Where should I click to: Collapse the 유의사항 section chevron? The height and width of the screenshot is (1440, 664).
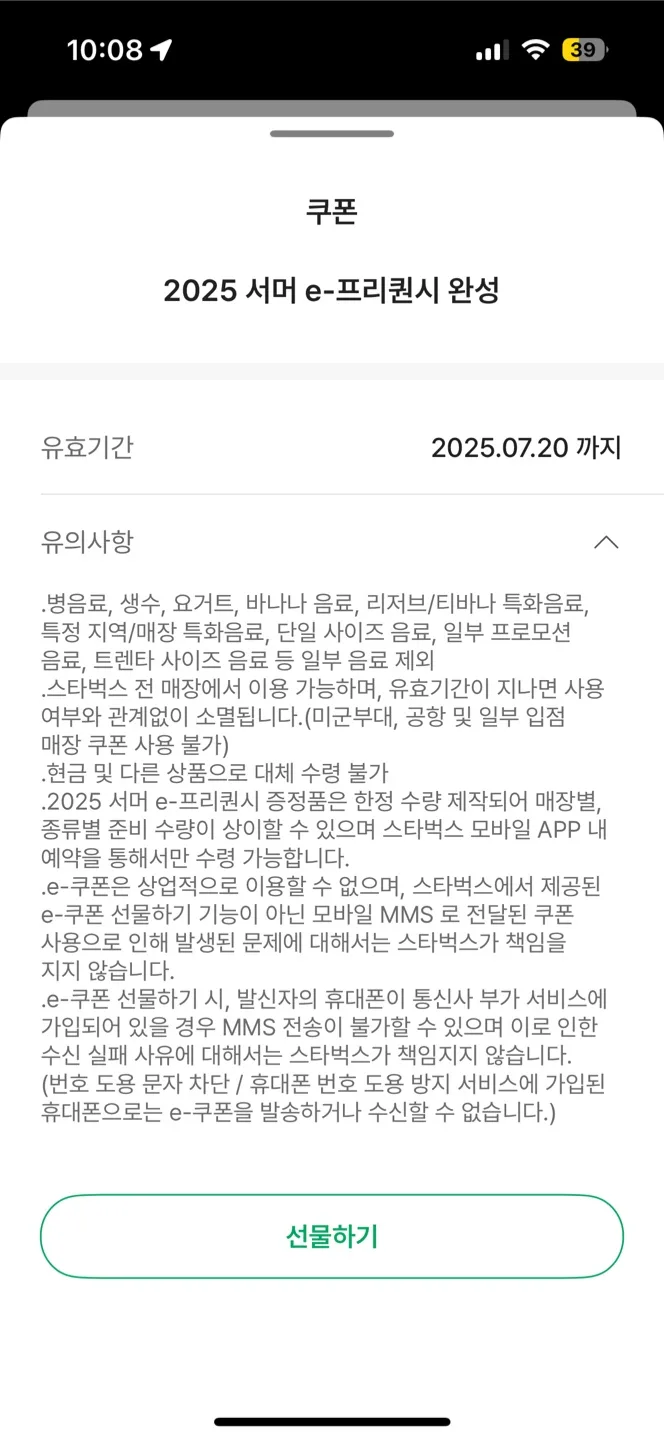tap(606, 543)
